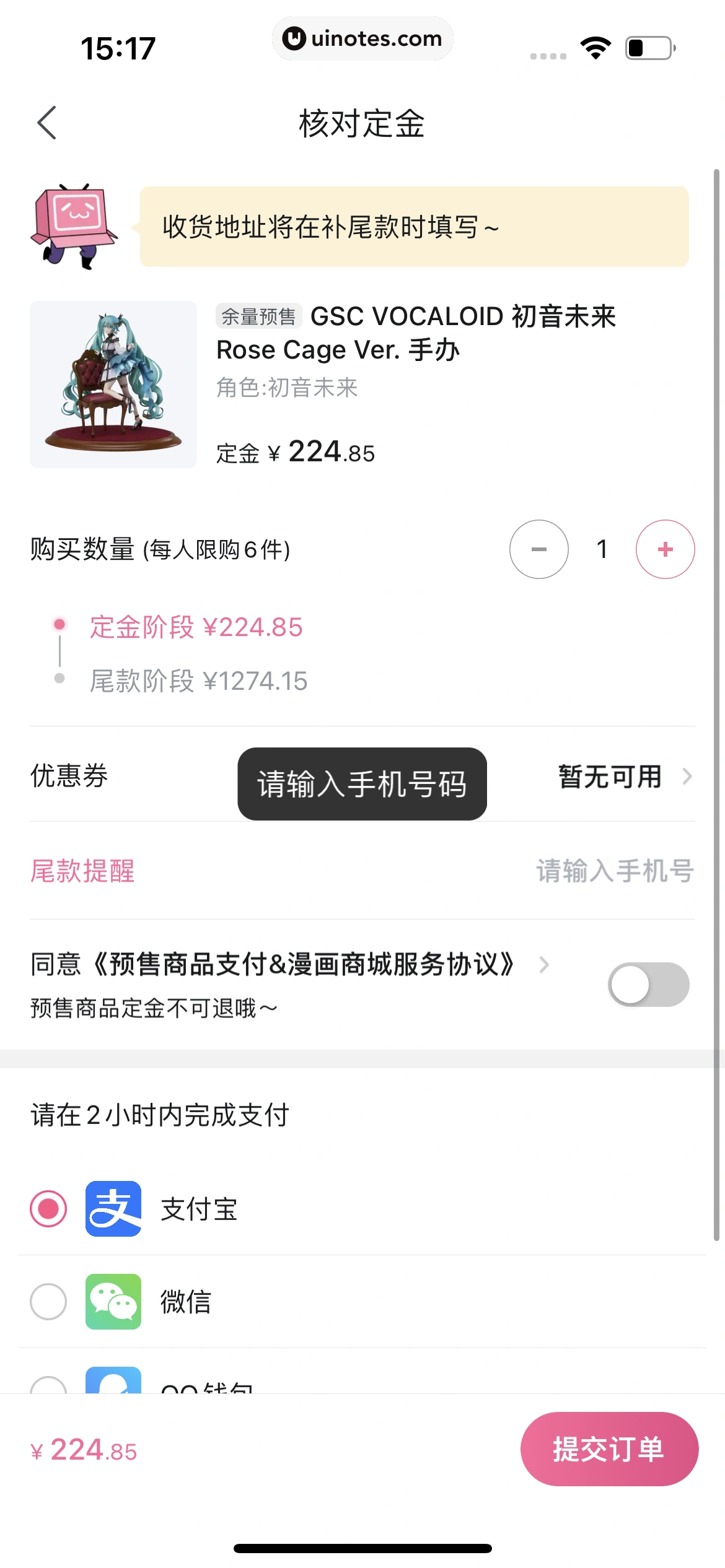Tap the 尾款提醒 reminder label
This screenshot has height=1568, width=725.
(x=83, y=872)
